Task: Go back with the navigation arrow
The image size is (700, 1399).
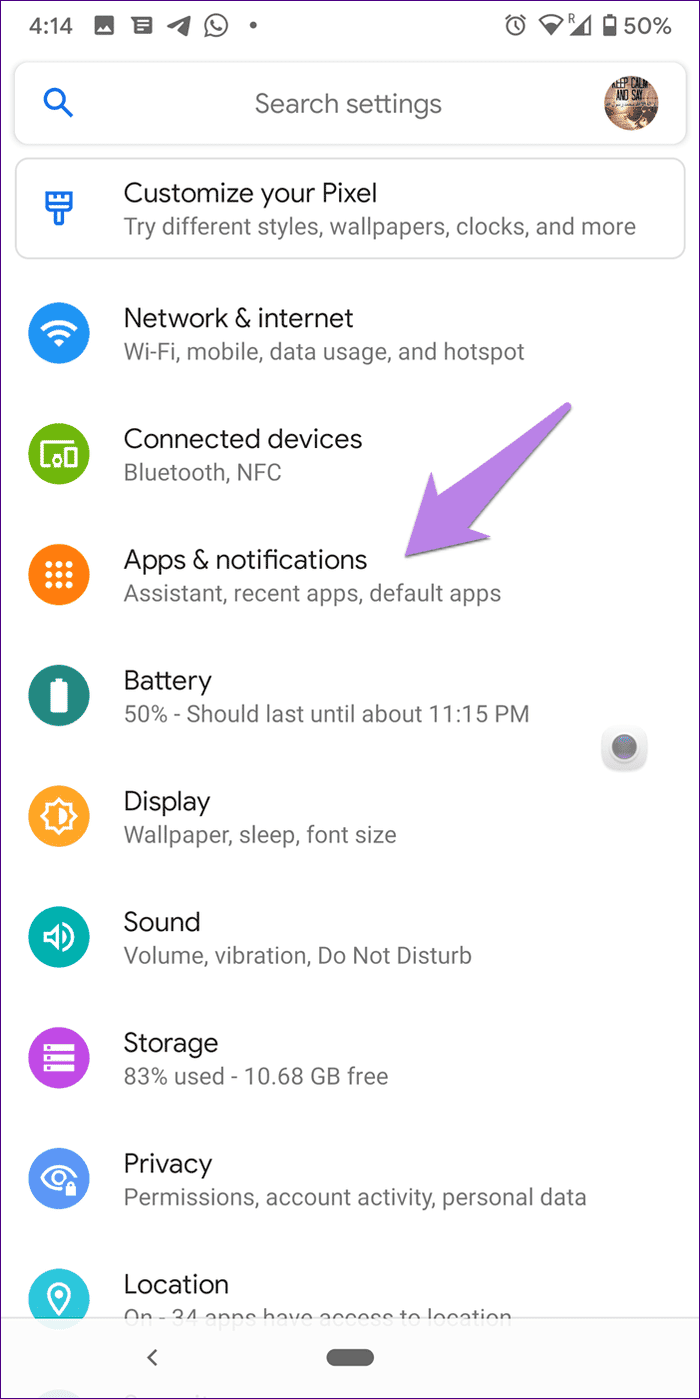Action: point(152,1357)
